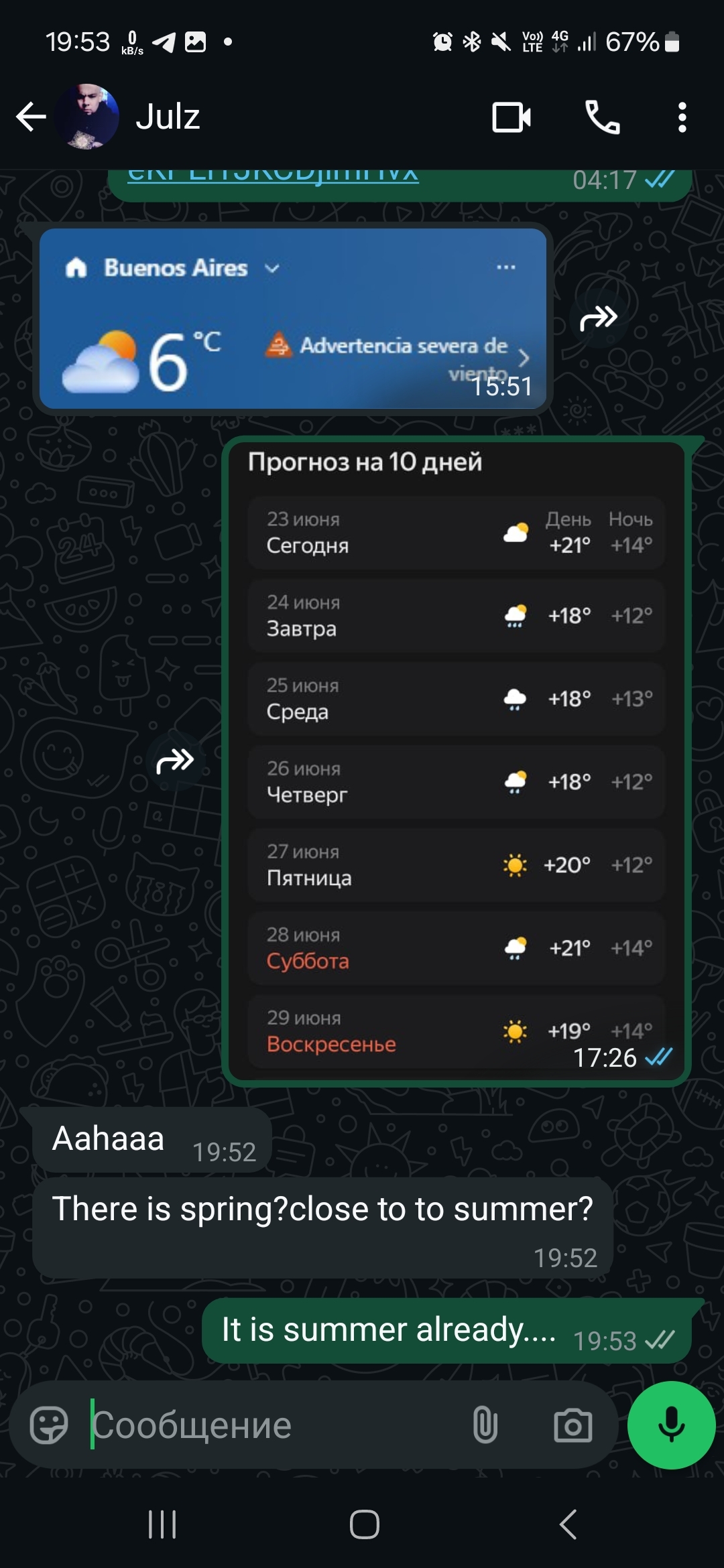Open the link in the top message

point(273,176)
